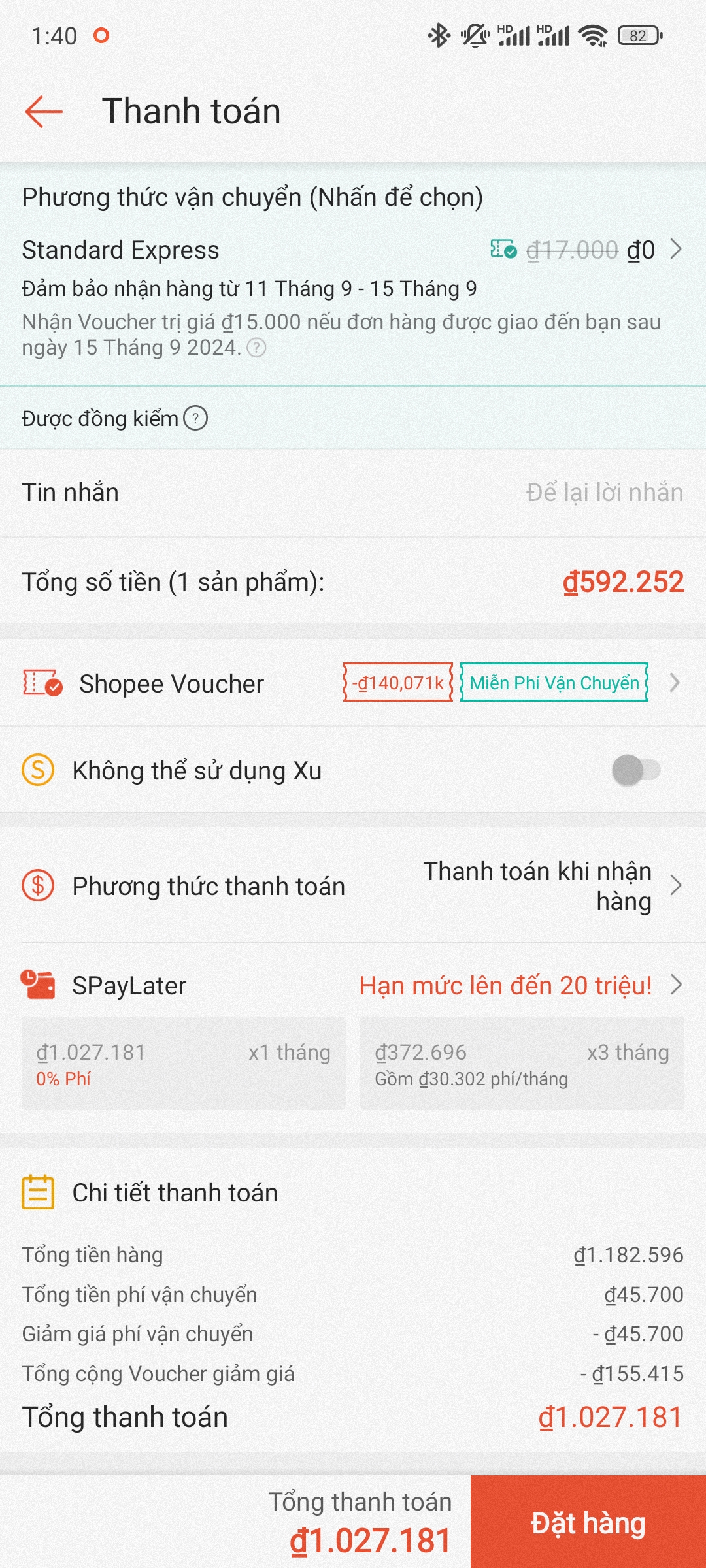The image size is (706, 1568).
Task: Place the order with Đặt hàng
Action: [588, 1522]
